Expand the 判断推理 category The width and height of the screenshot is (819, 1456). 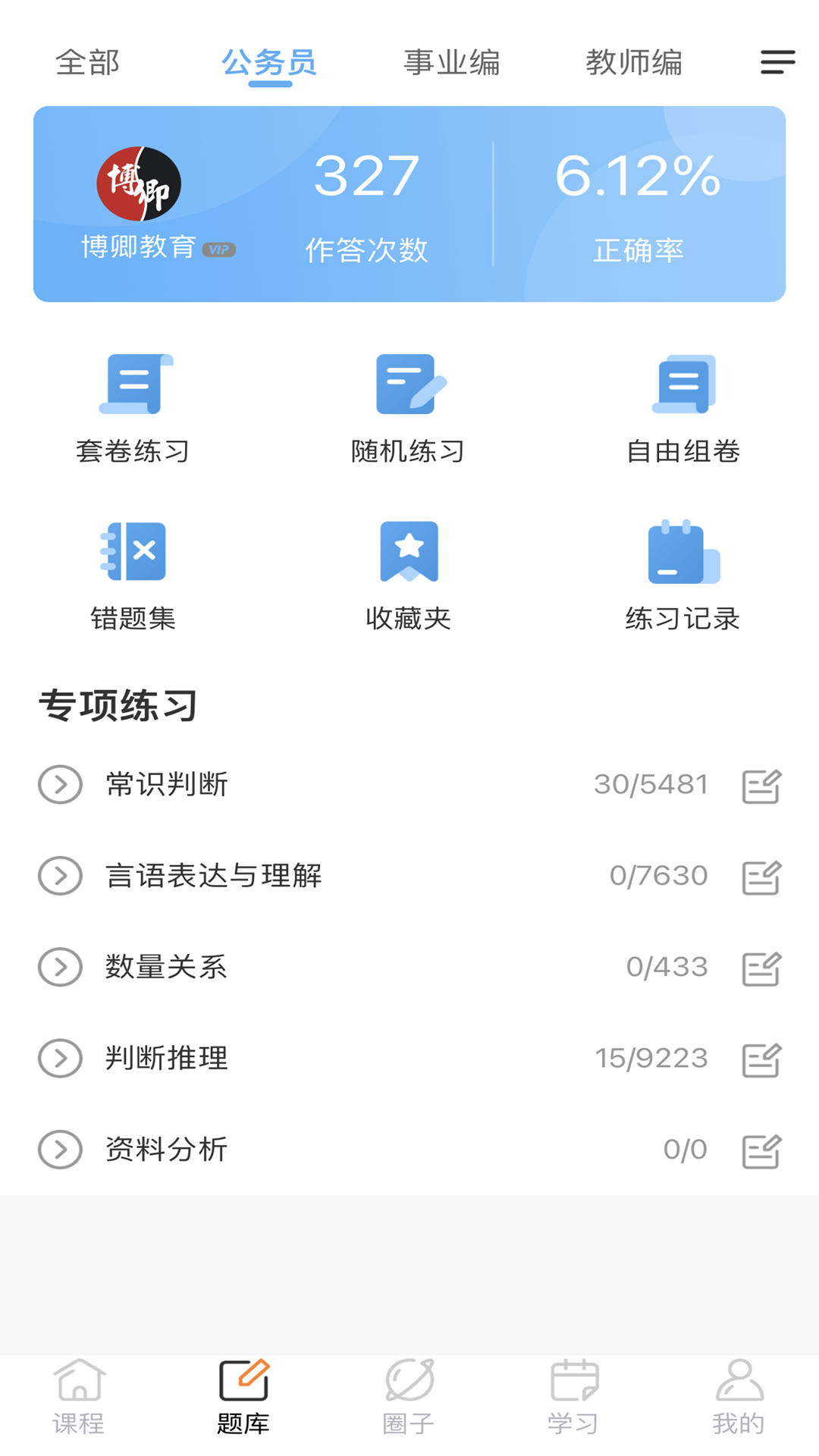(59, 1058)
